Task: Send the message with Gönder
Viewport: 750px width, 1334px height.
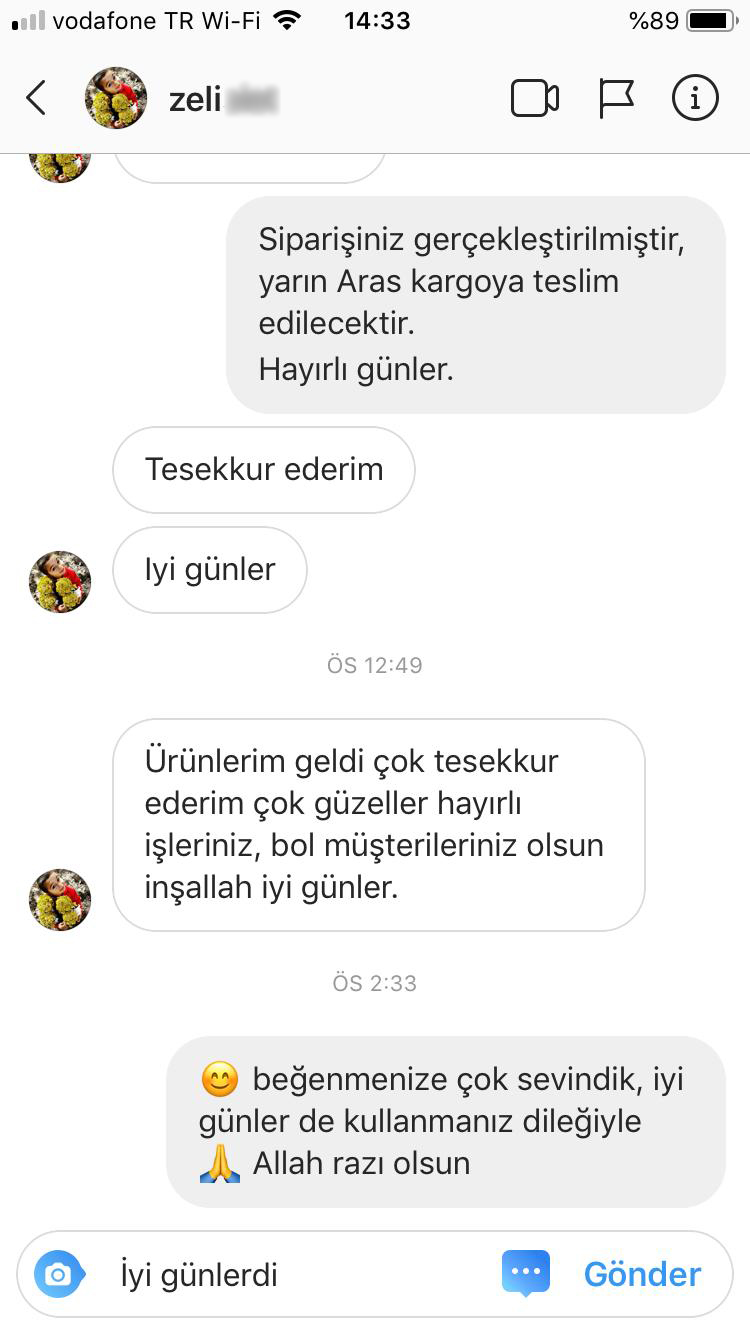Action: pos(642,1274)
